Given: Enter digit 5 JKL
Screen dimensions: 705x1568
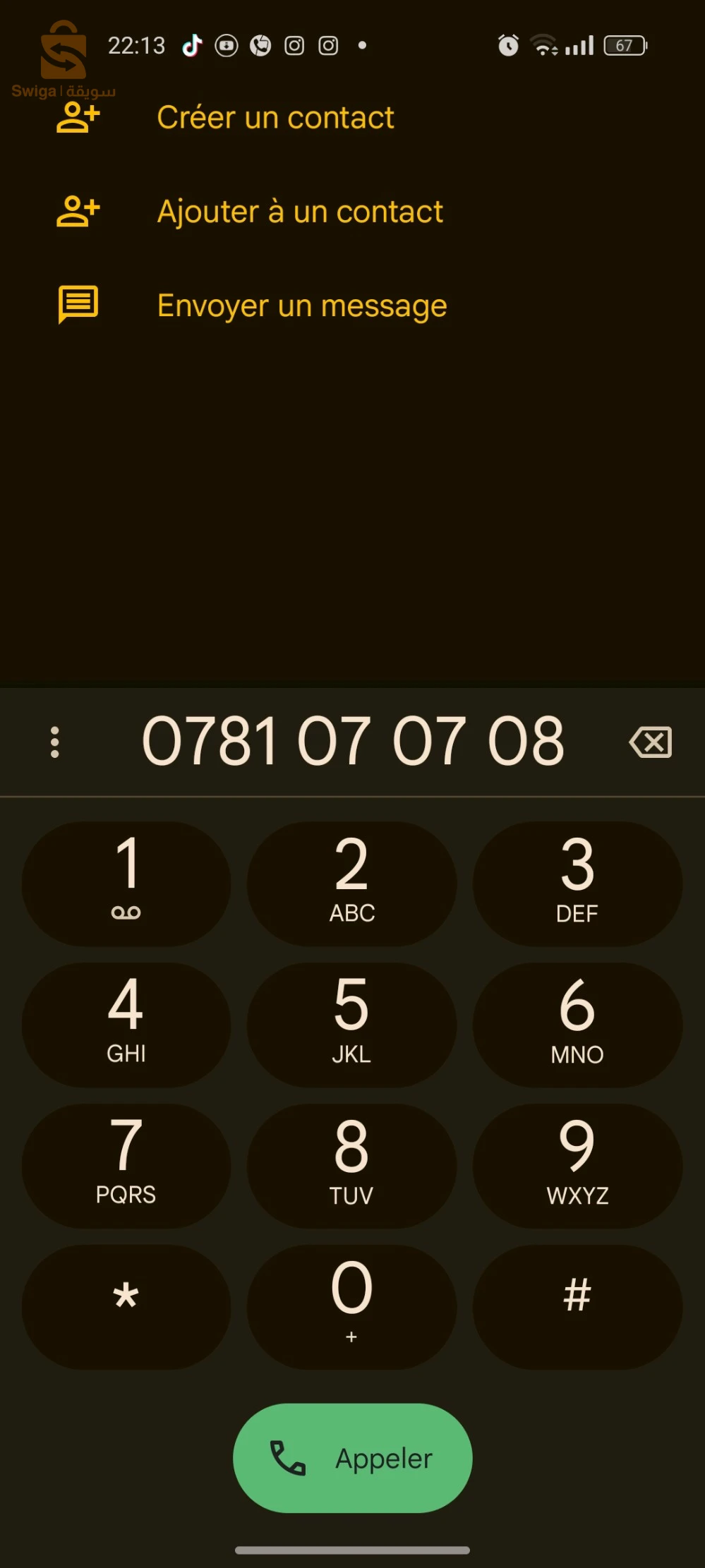Looking at the screenshot, I should pyautogui.click(x=351, y=1024).
